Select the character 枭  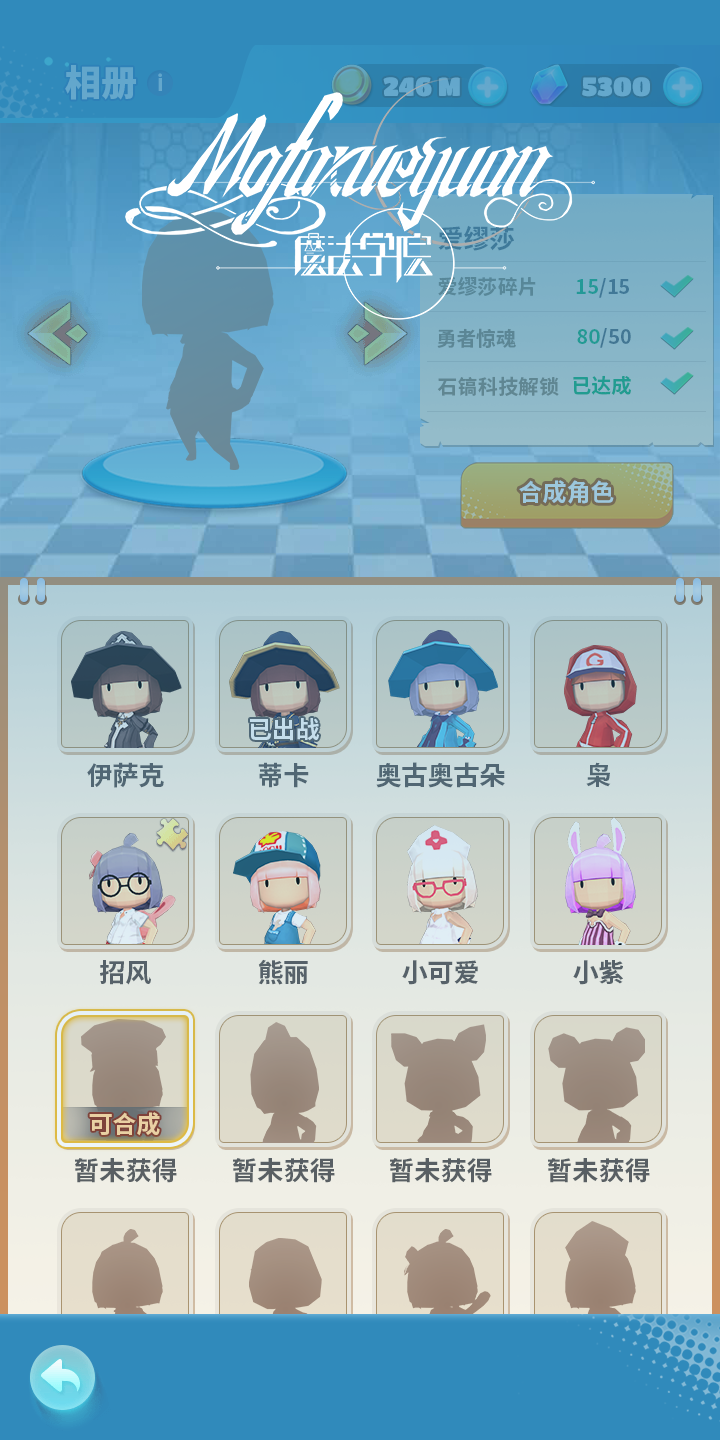598,685
